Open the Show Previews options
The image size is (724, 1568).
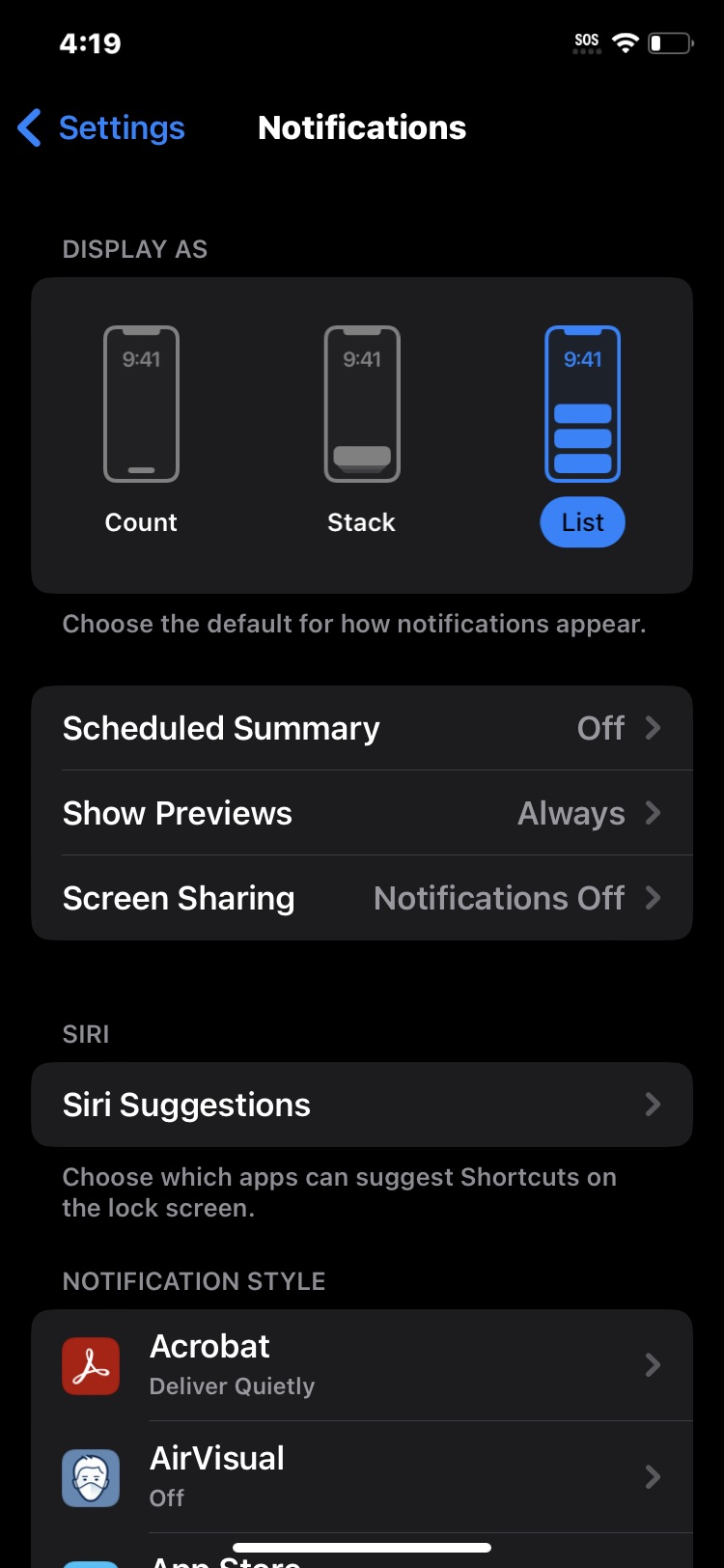click(x=362, y=813)
